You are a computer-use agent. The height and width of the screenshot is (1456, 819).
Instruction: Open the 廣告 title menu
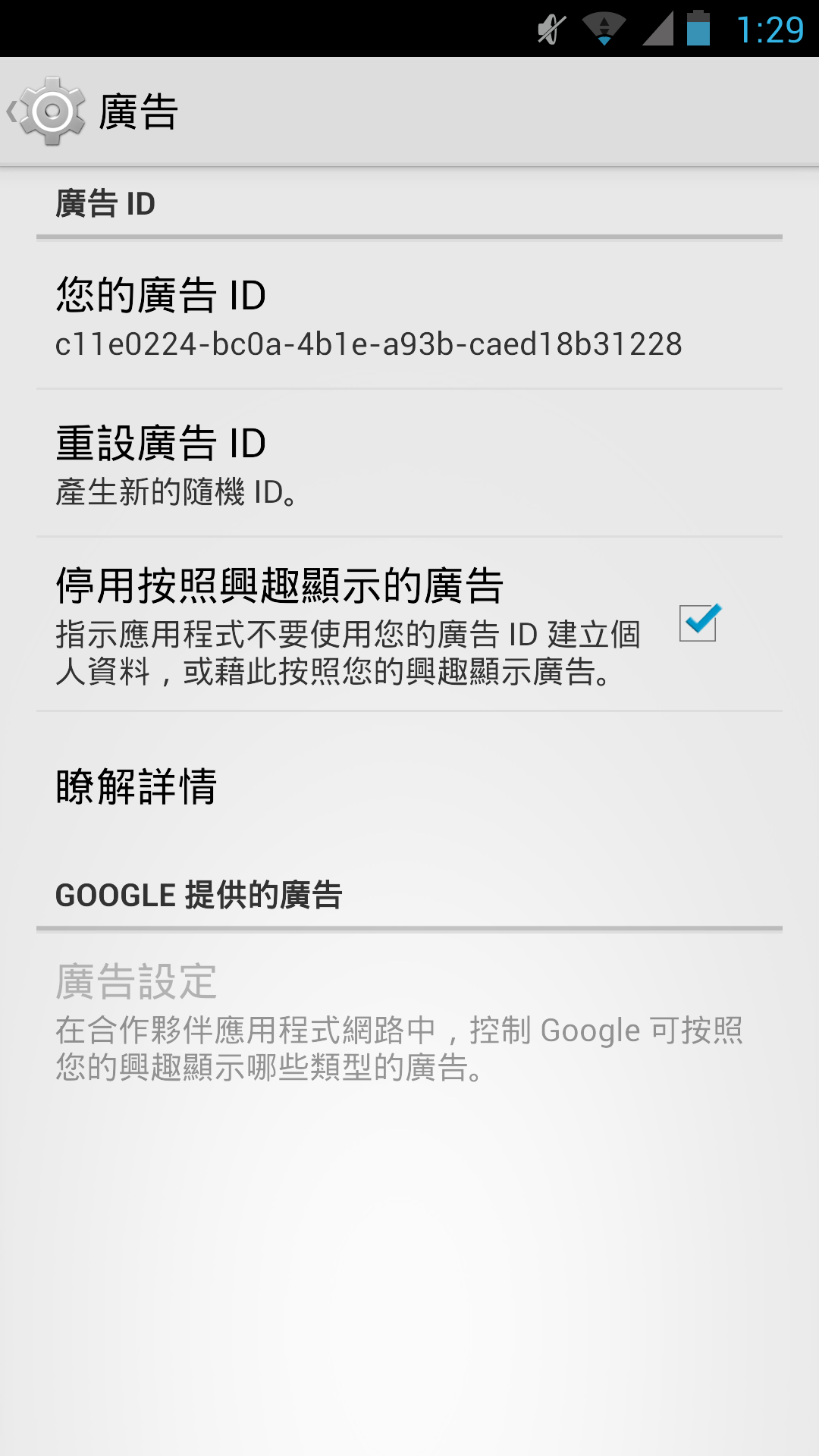click(x=138, y=111)
